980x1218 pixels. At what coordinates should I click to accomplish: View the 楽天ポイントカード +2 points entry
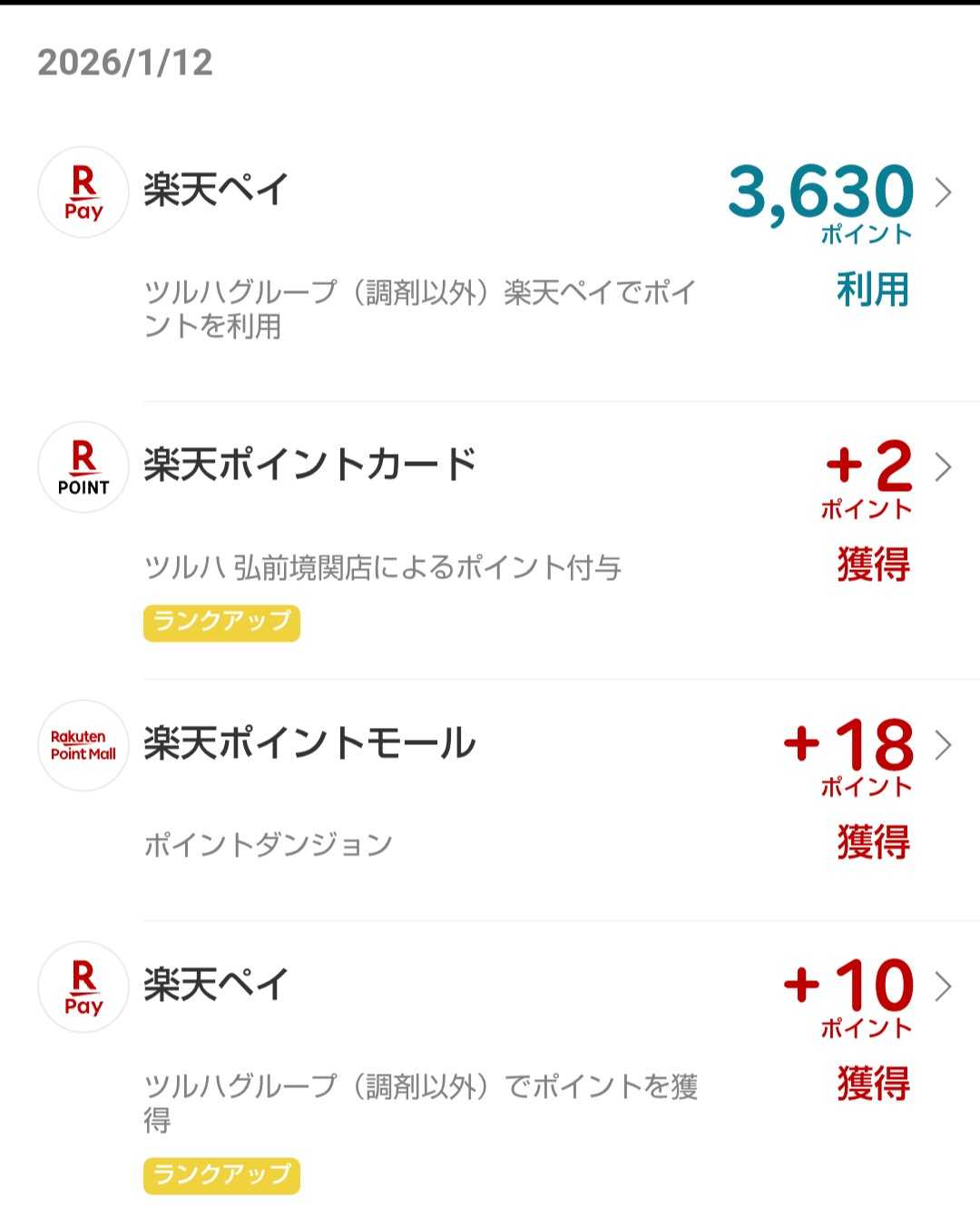[x=943, y=467]
